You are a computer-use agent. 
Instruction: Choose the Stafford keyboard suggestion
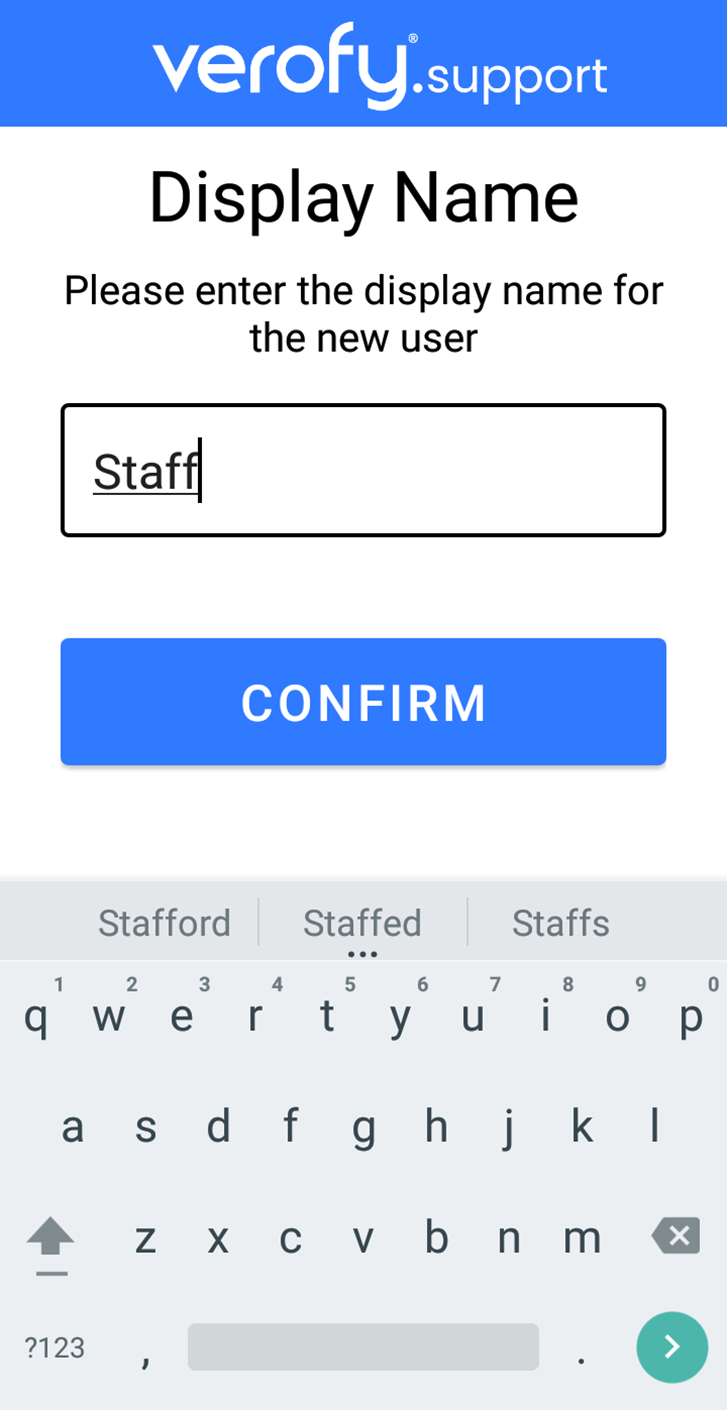tap(164, 923)
